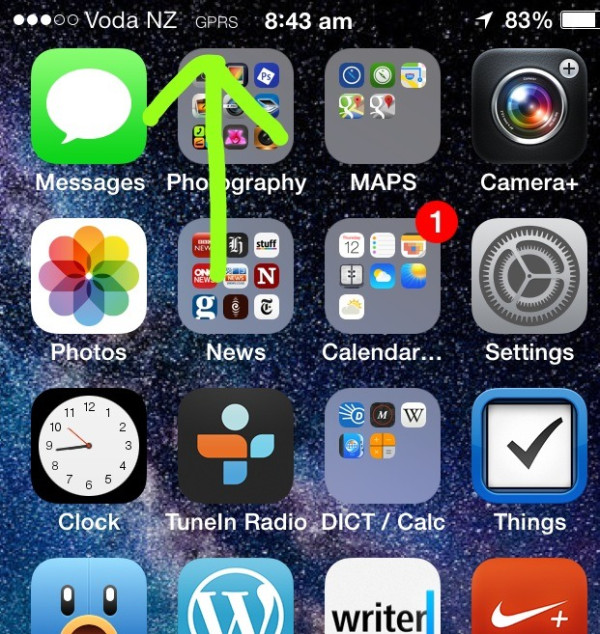Launch the Nike+ app
This screenshot has width=600, height=634.
coord(529,600)
